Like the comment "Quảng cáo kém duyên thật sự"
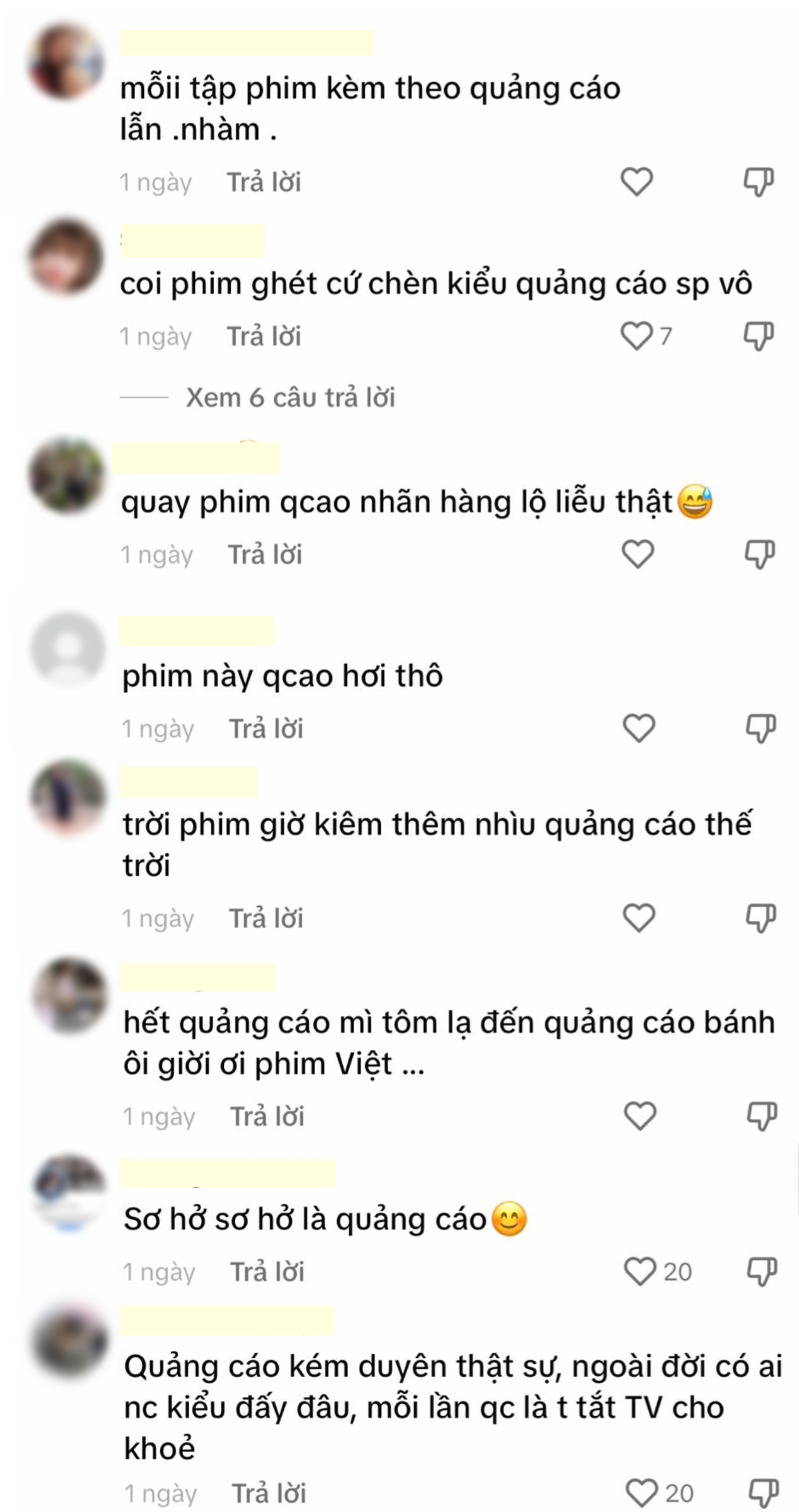 (x=641, y=1493)
